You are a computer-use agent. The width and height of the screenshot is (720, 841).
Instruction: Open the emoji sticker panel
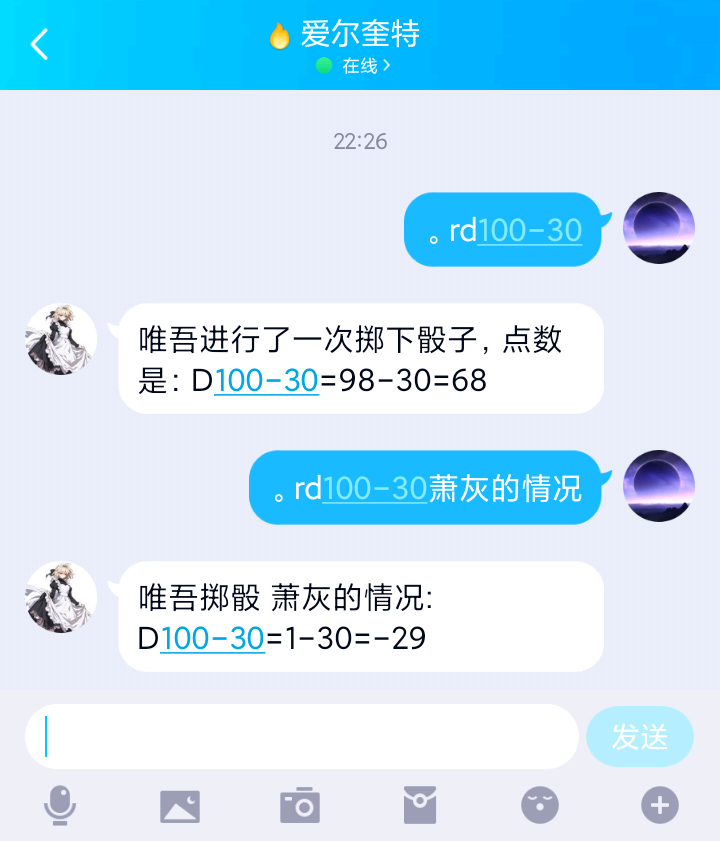click(x=539, y=805)
